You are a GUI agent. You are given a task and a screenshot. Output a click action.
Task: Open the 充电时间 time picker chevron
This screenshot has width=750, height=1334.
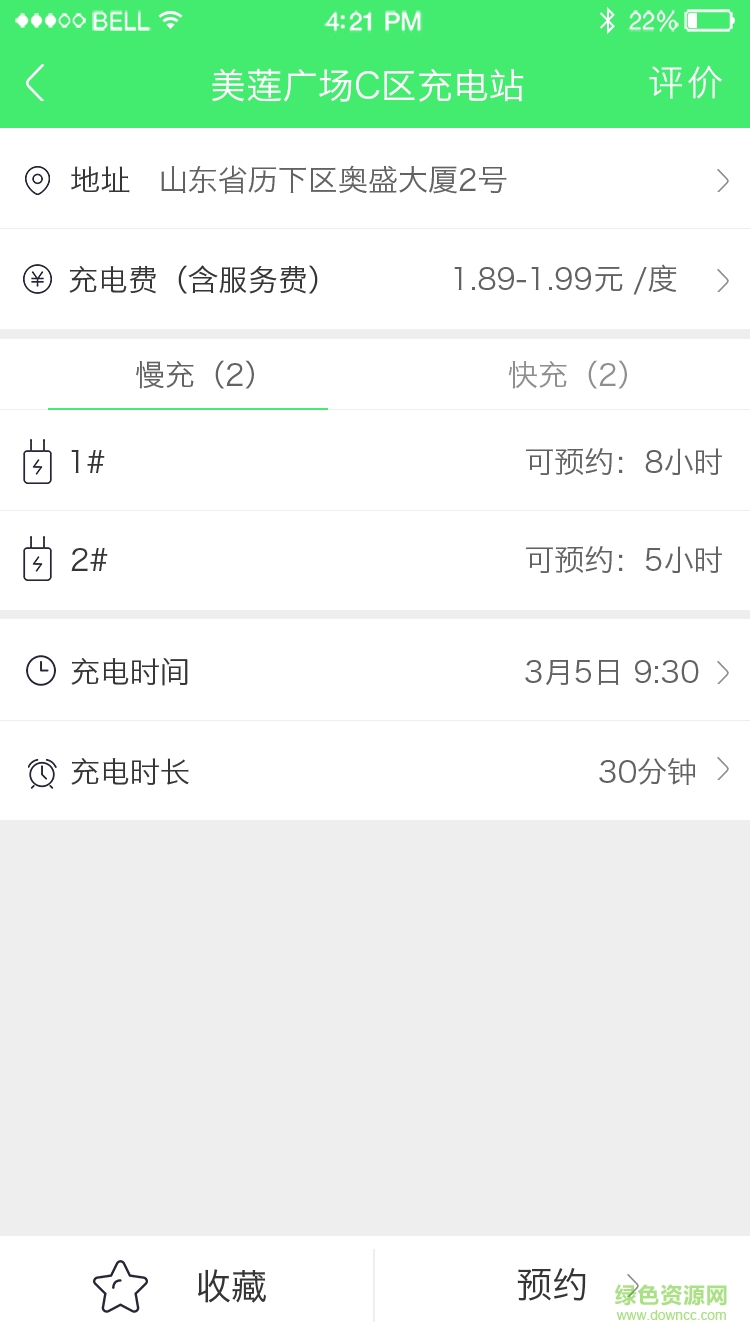[723, 672]
